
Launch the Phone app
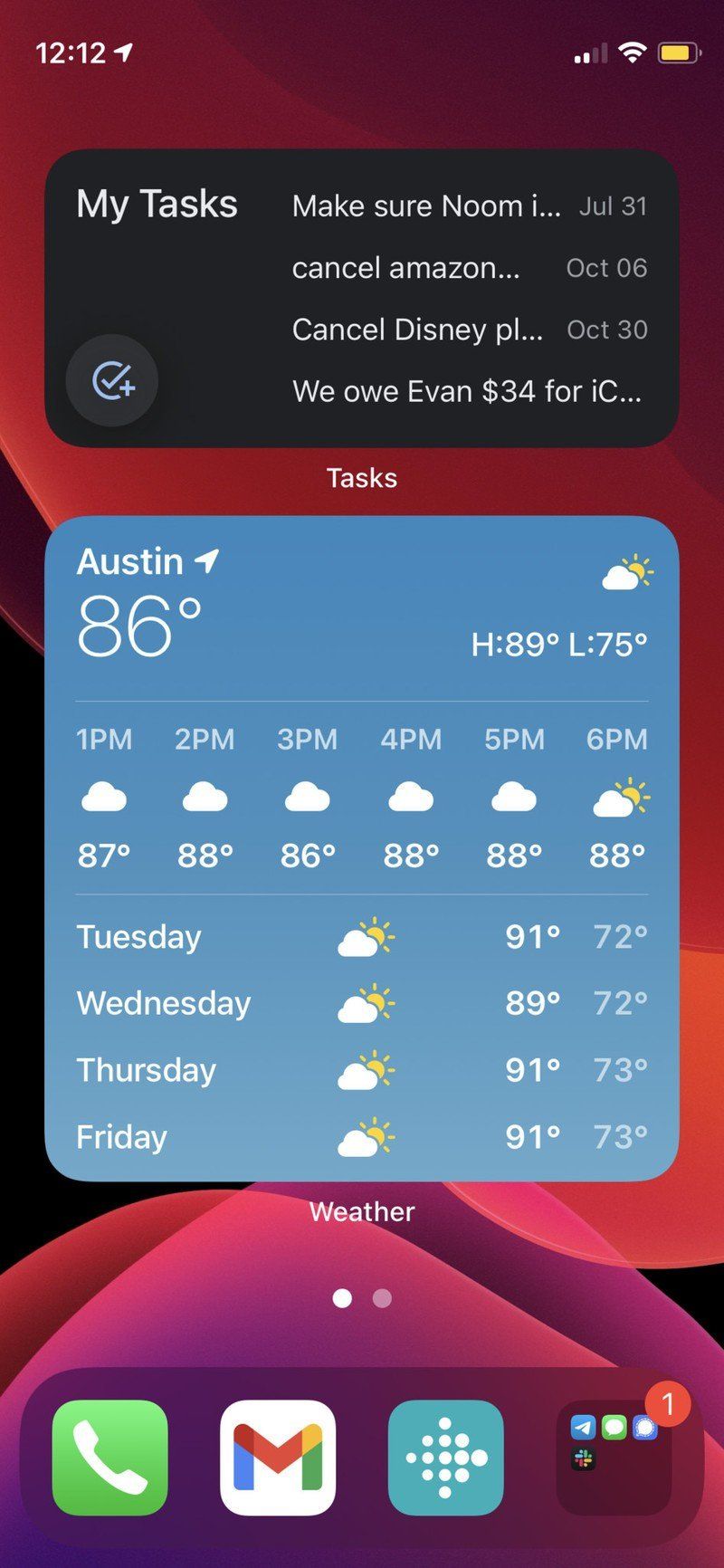(x=110, y=1458)
